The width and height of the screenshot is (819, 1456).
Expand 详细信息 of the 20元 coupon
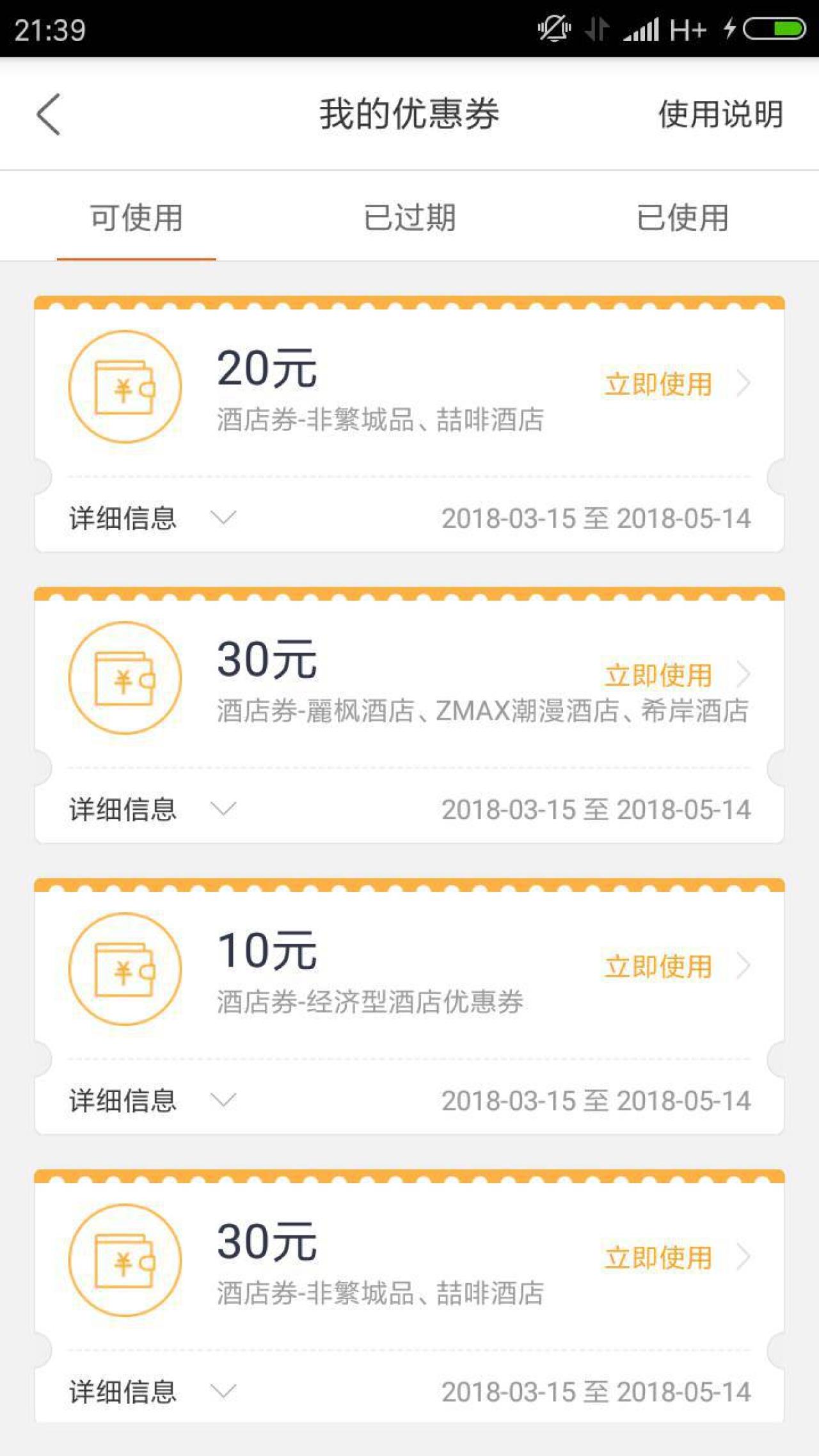(152, 518)
